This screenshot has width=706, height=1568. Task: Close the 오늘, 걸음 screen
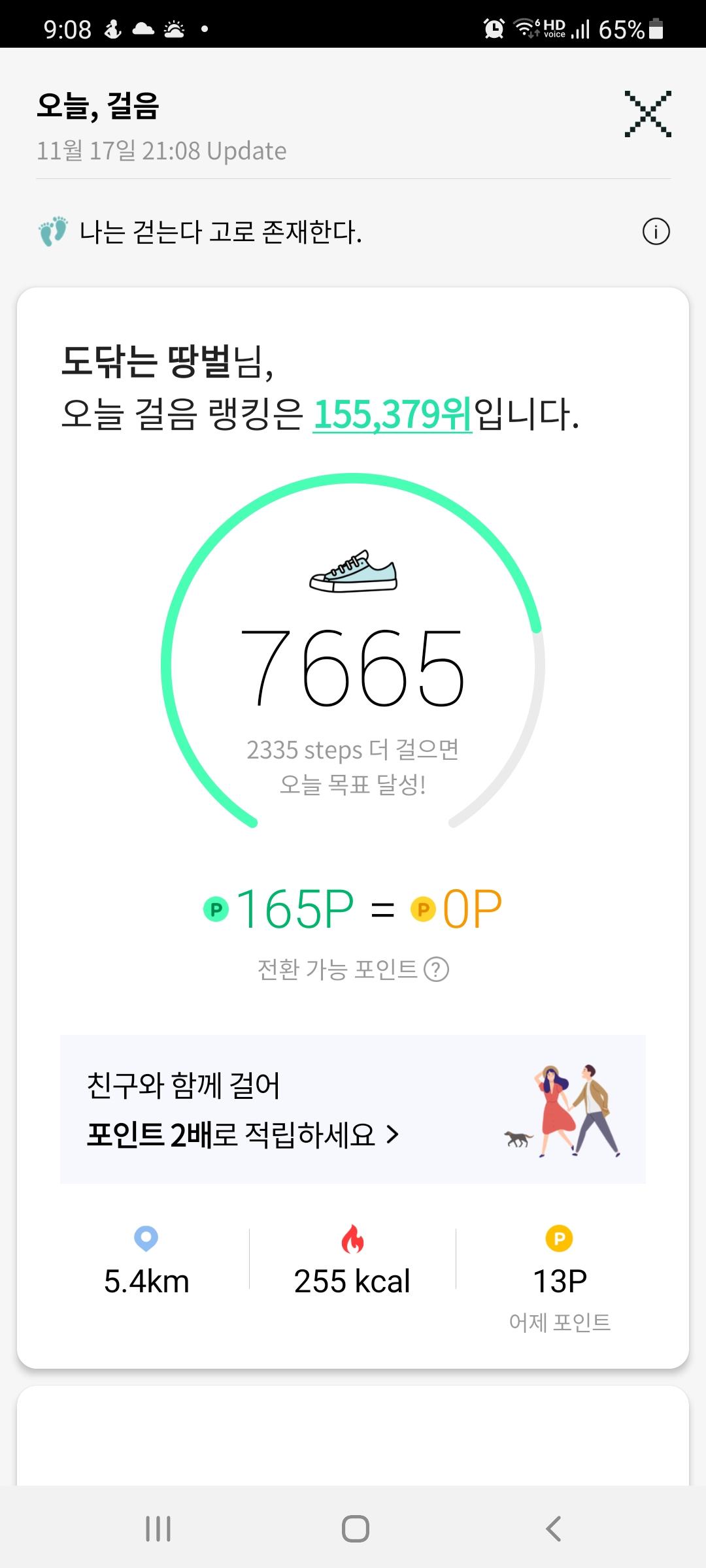click(x=647, y=114)
